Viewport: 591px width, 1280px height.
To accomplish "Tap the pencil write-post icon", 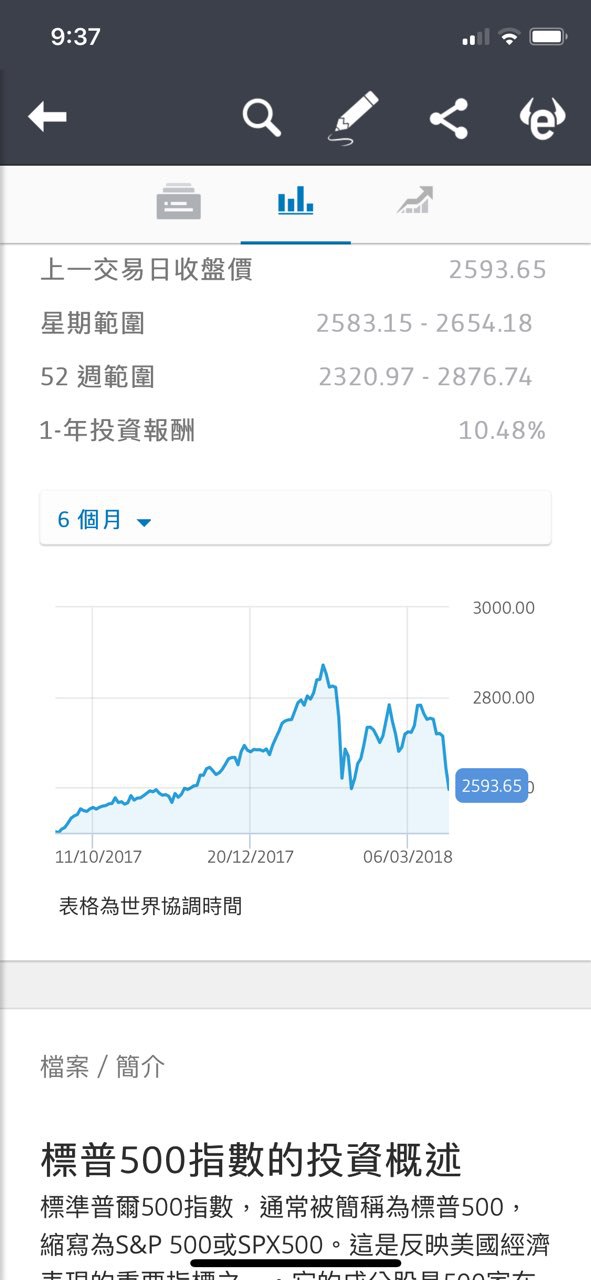I will click(355, 118).
